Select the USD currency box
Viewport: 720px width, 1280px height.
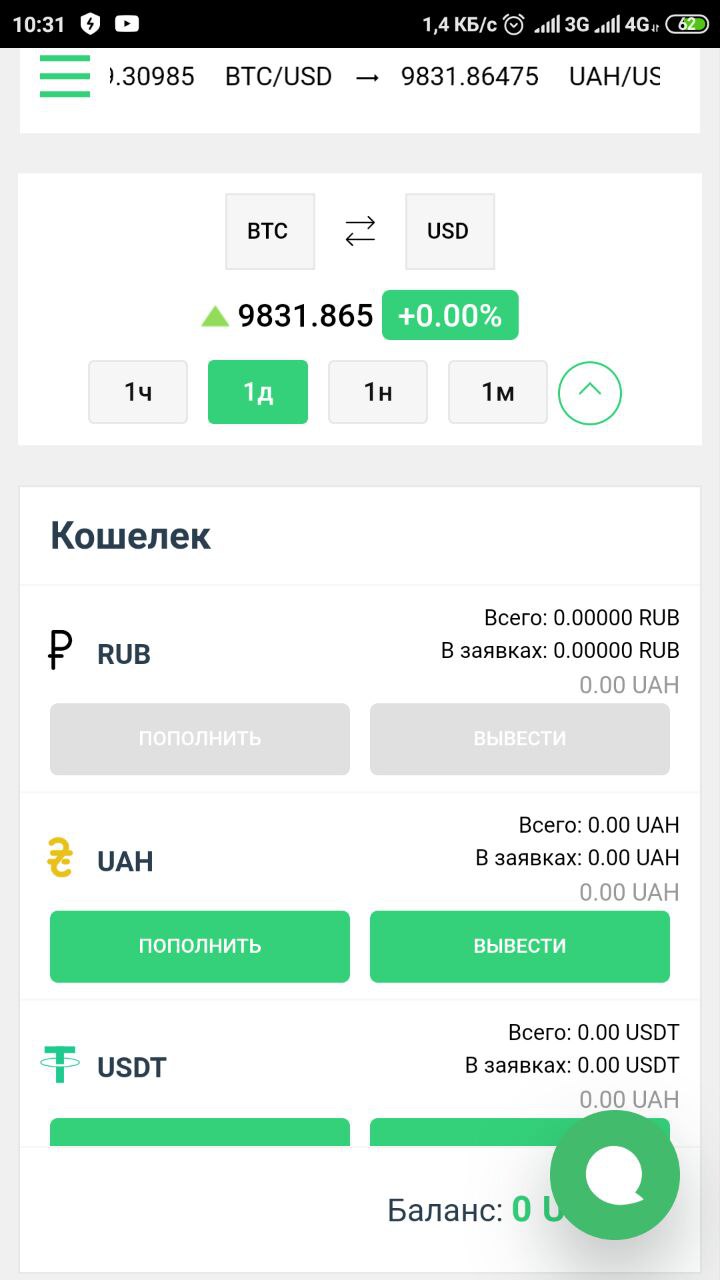tap(450, 231)
